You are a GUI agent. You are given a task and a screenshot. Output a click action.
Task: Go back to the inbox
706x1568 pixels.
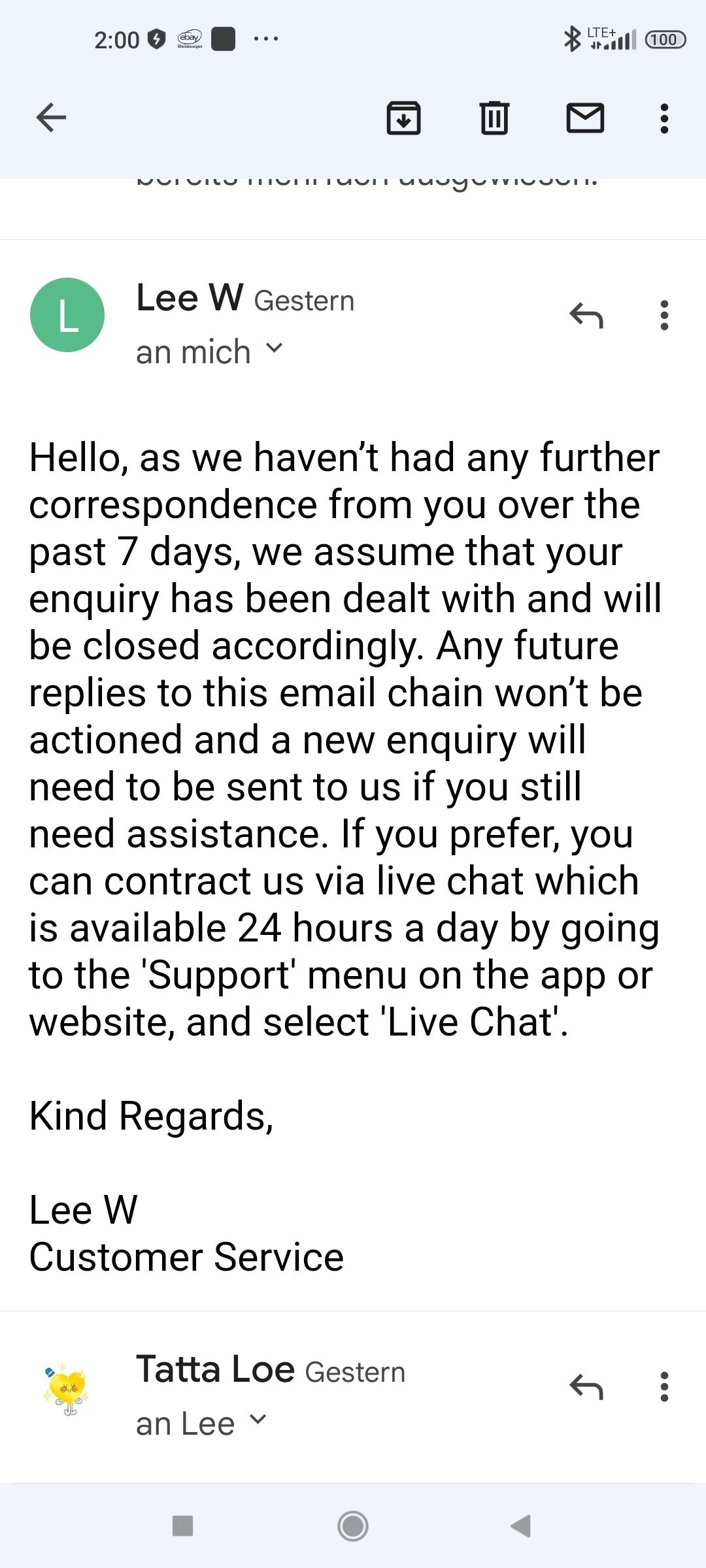[51, 118]
